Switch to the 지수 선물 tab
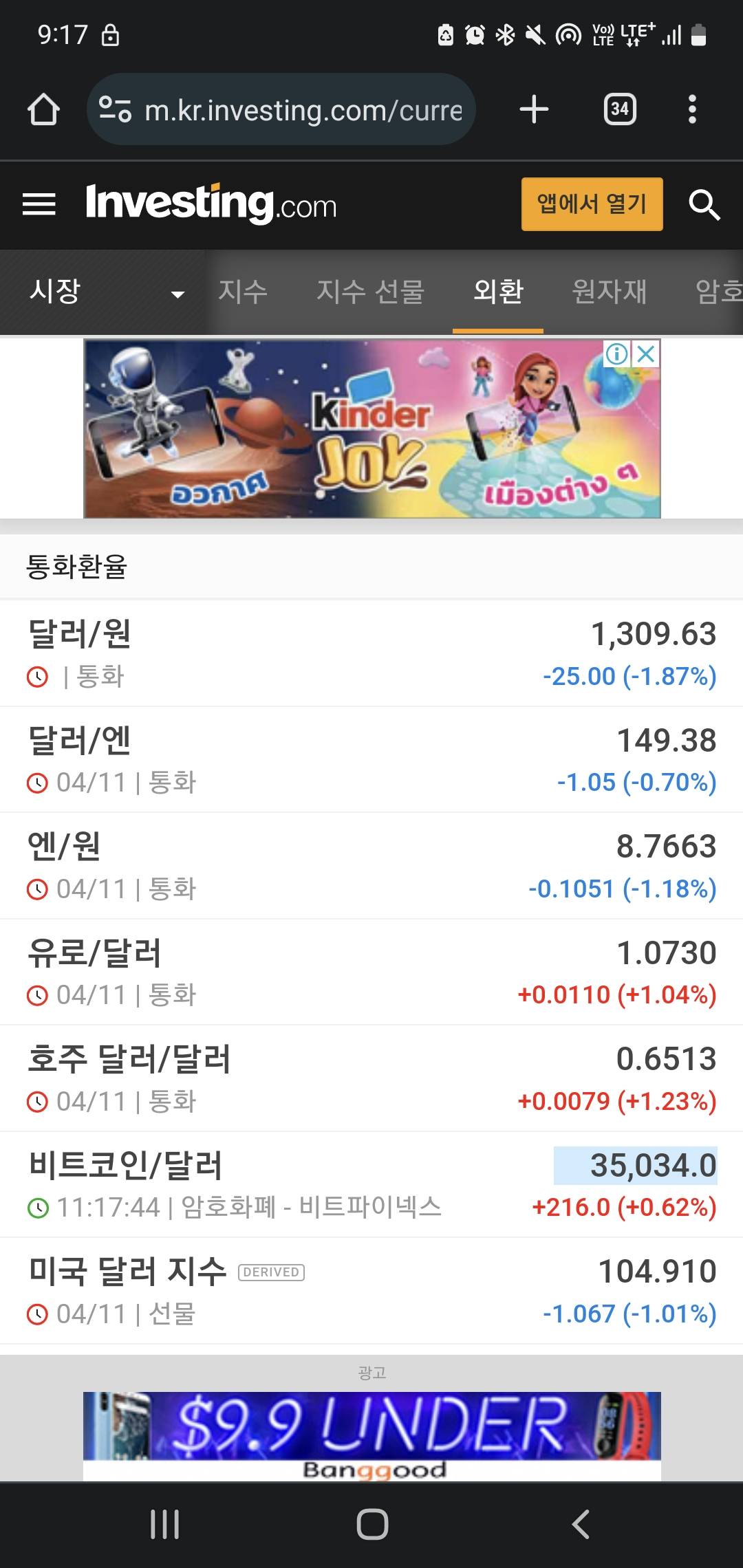The image size is (743, 1568). pos(370,292)
